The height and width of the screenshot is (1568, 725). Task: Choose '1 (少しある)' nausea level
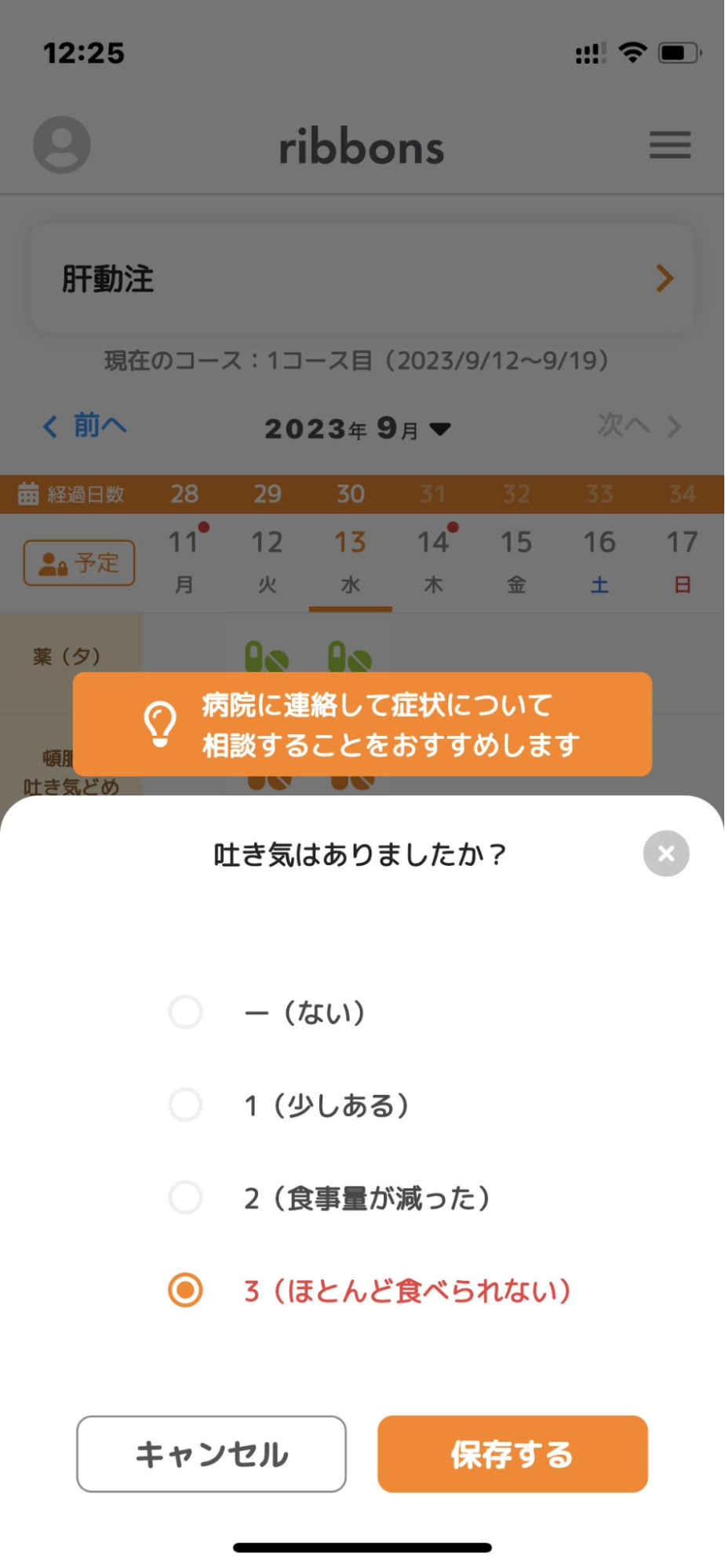click(x=186, y=1105)
